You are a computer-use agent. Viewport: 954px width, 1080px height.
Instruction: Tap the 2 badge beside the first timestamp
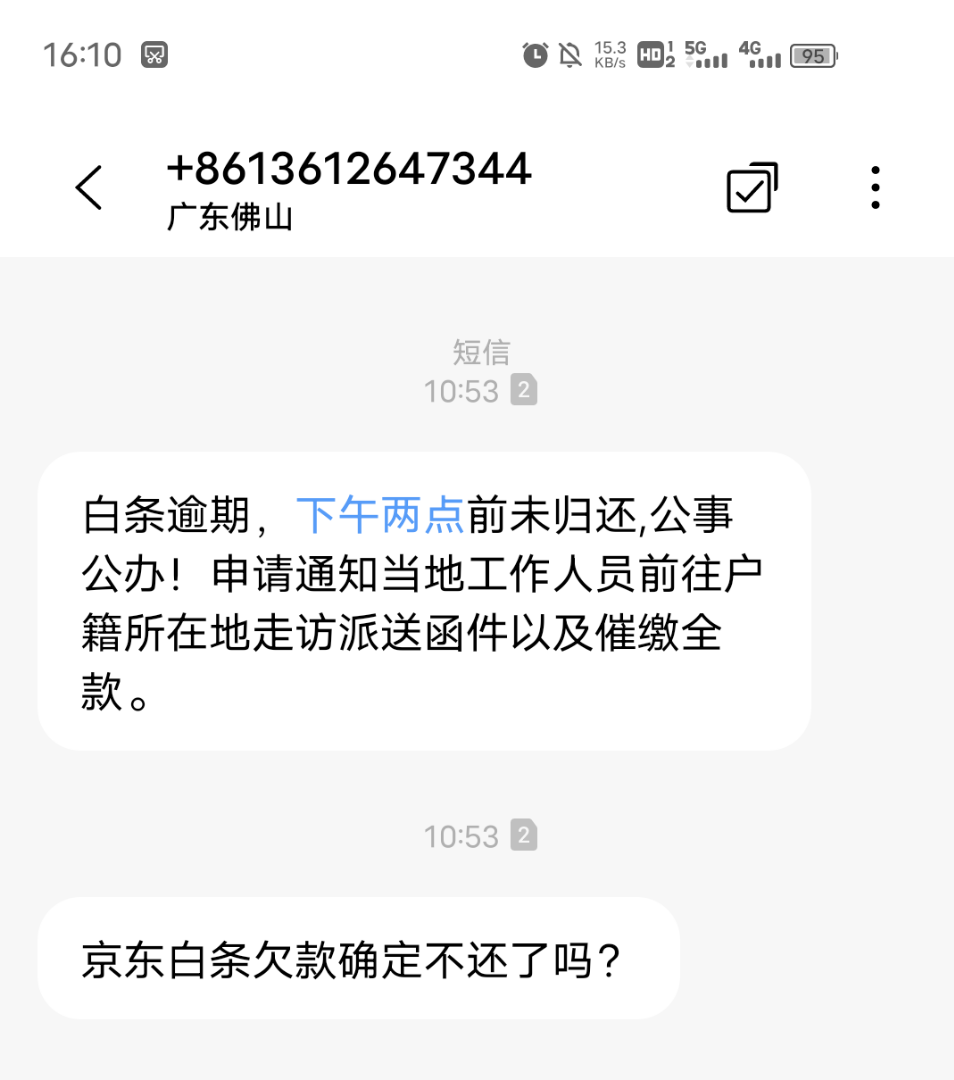522,392
